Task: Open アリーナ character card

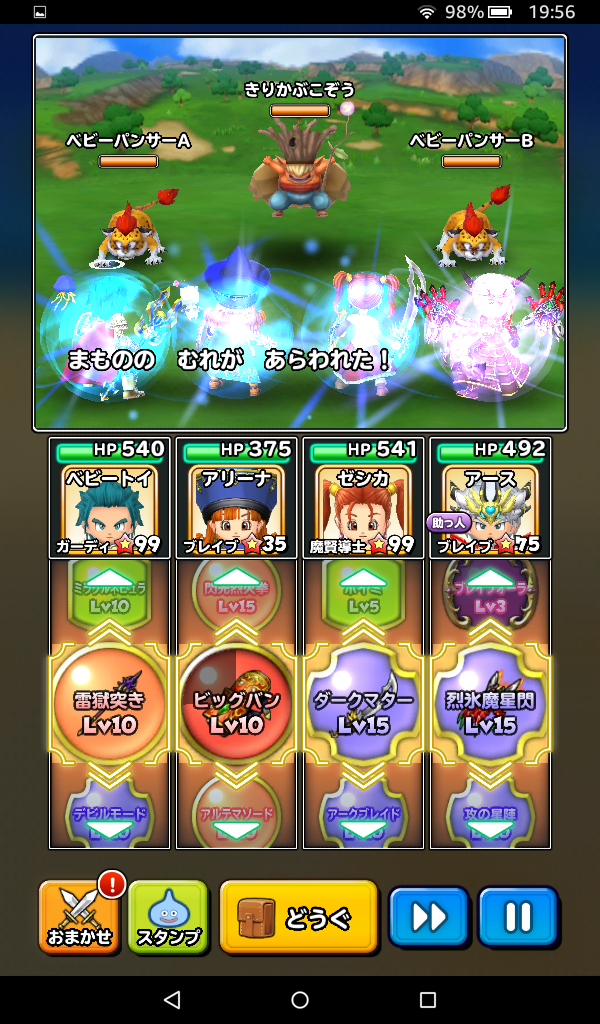Action: coord(236,498)
